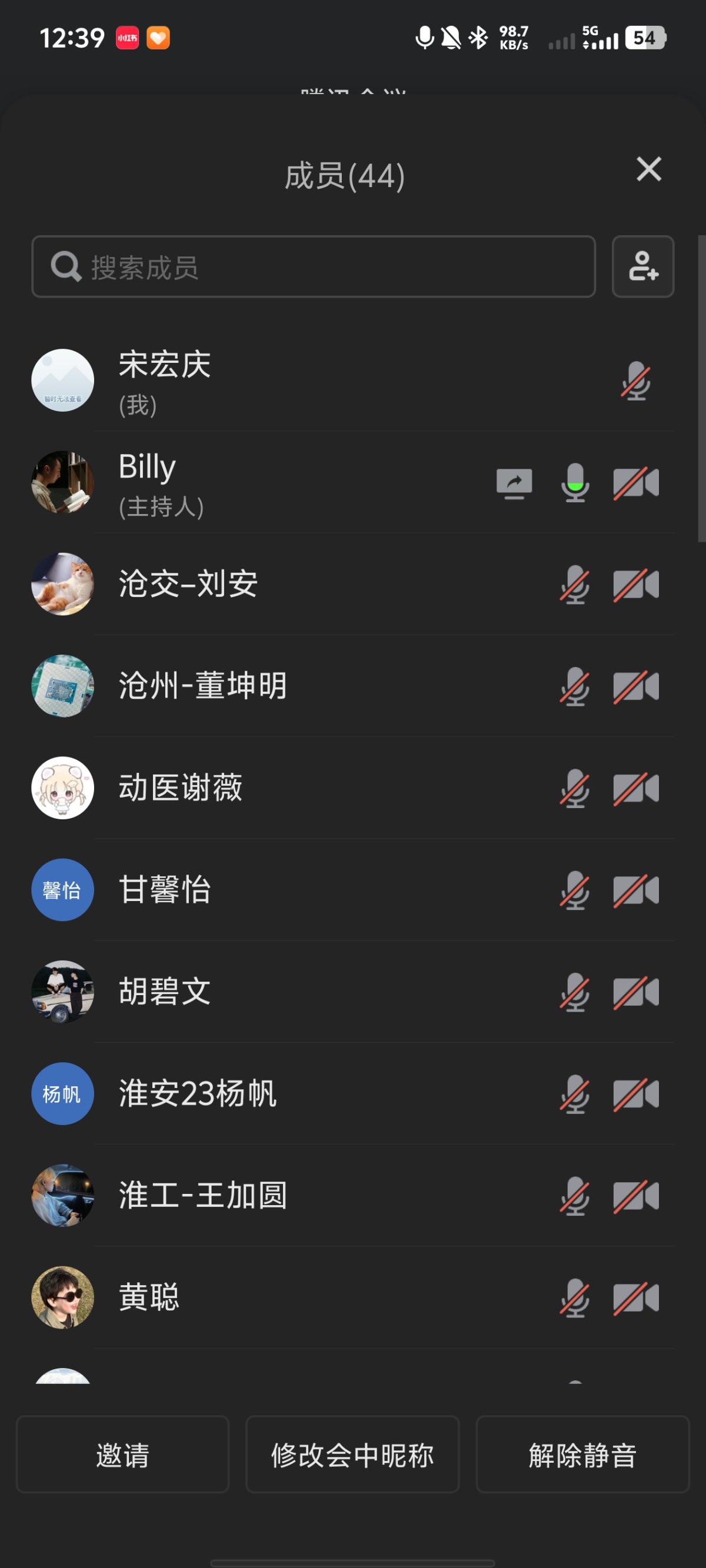Unmute 胡碧文's microphone
Viewport: 706px width, 1568px height.
click(575, 992)
